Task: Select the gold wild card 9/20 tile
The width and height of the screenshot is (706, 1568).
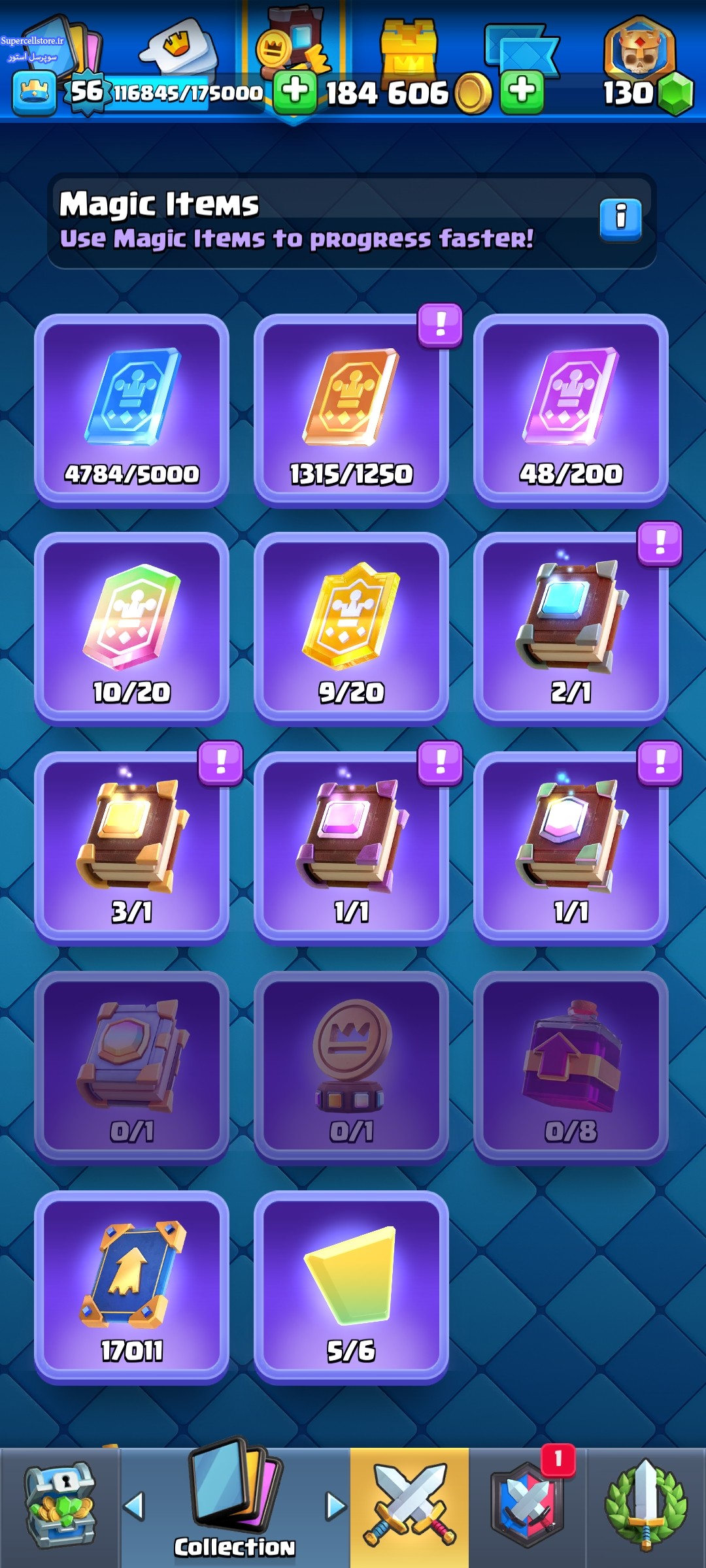Action: [x=351, y=629]
